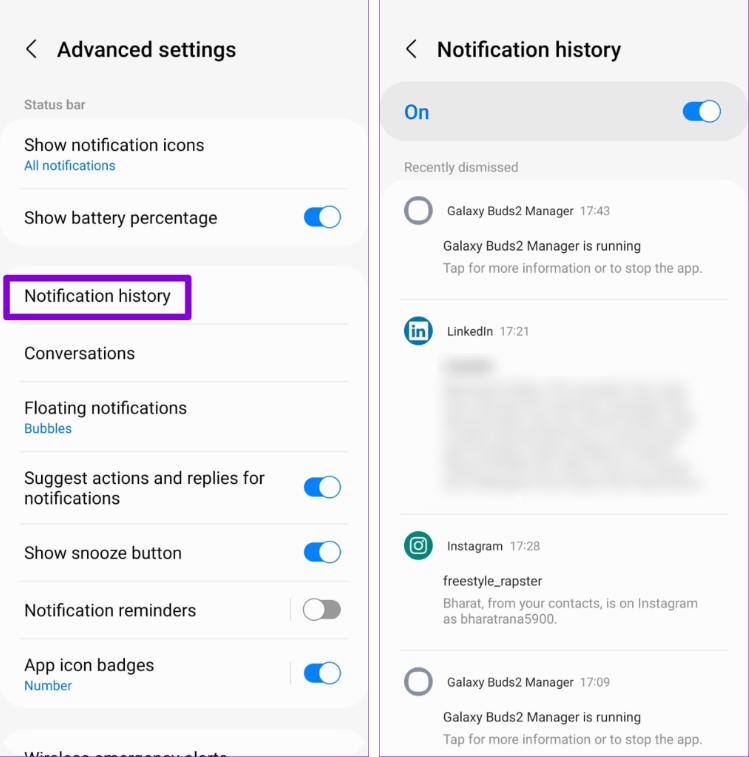This screenshot has width=749, height=757.
Task: Go back from Advanced settings
Action: pyautogui.click(x=32, y=49)
